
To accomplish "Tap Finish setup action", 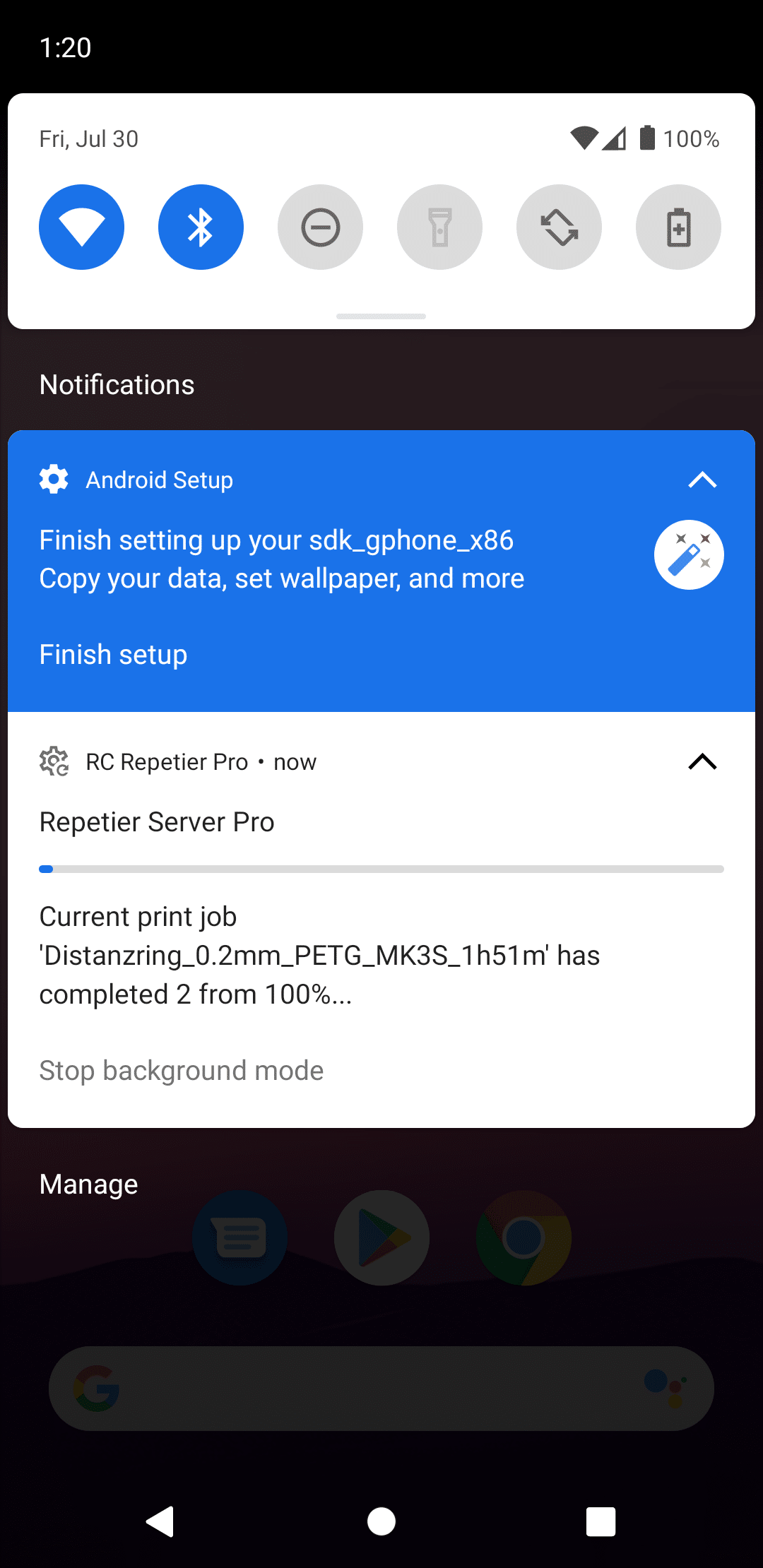I will 113,655.
